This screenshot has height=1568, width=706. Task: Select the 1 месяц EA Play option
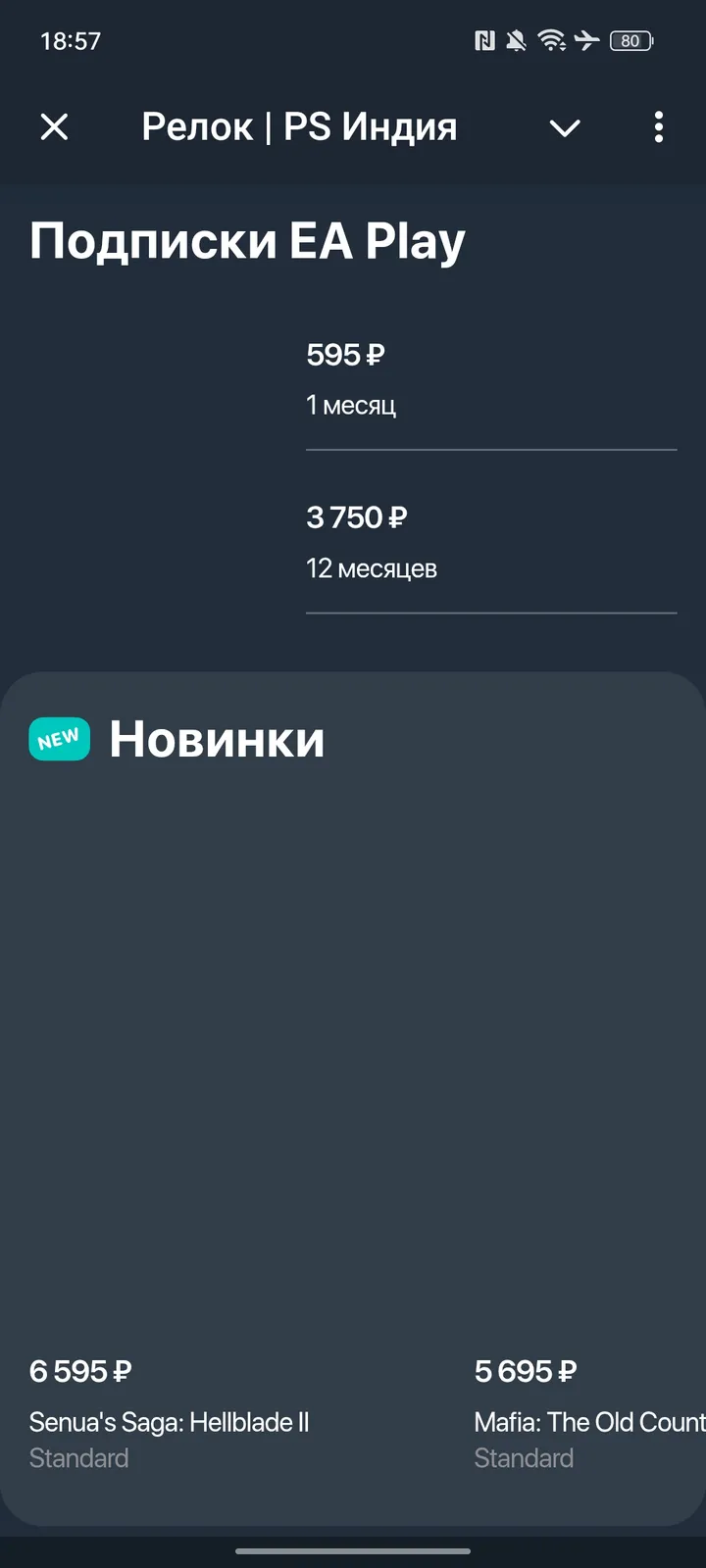pyautogui.click(x=350, y=405)
